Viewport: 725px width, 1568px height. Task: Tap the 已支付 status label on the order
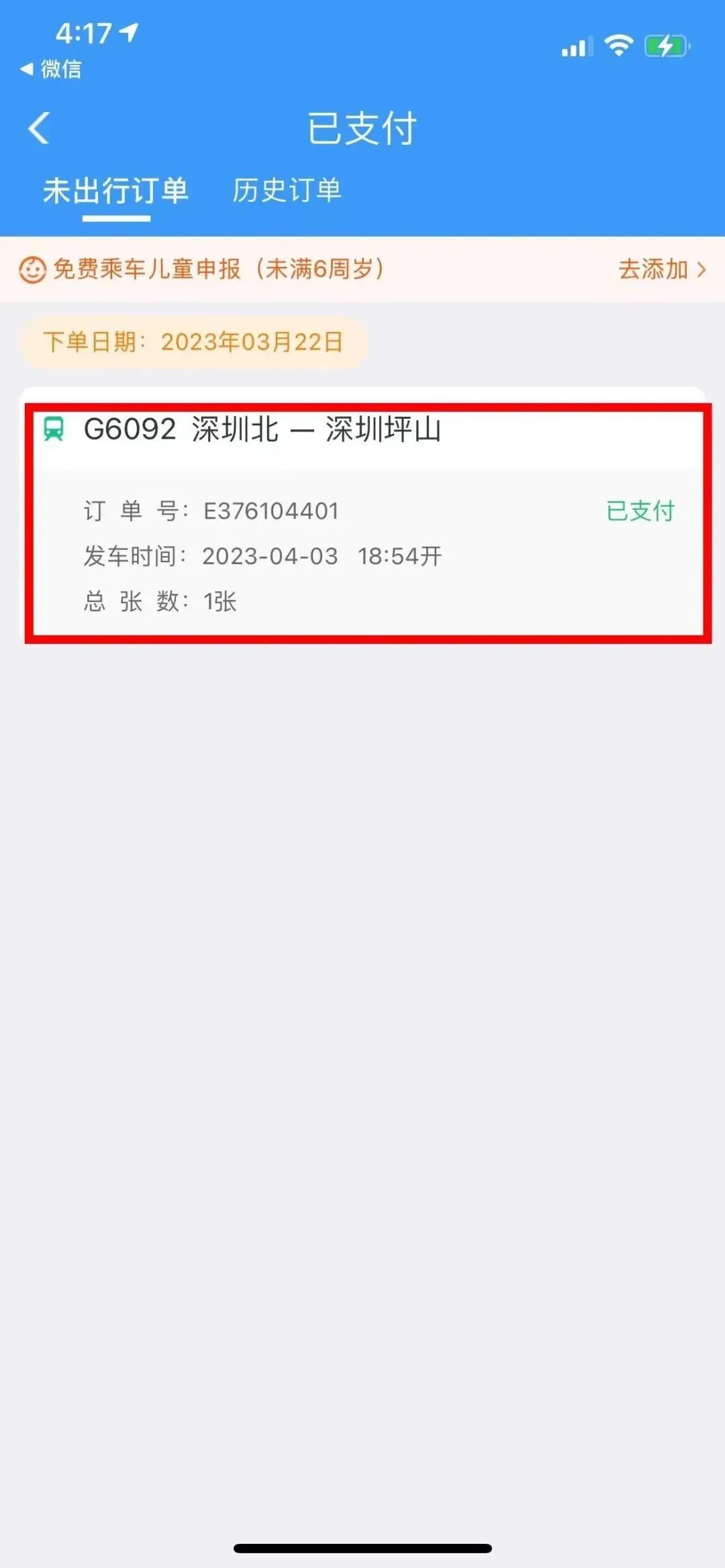[x=640, y=511]
